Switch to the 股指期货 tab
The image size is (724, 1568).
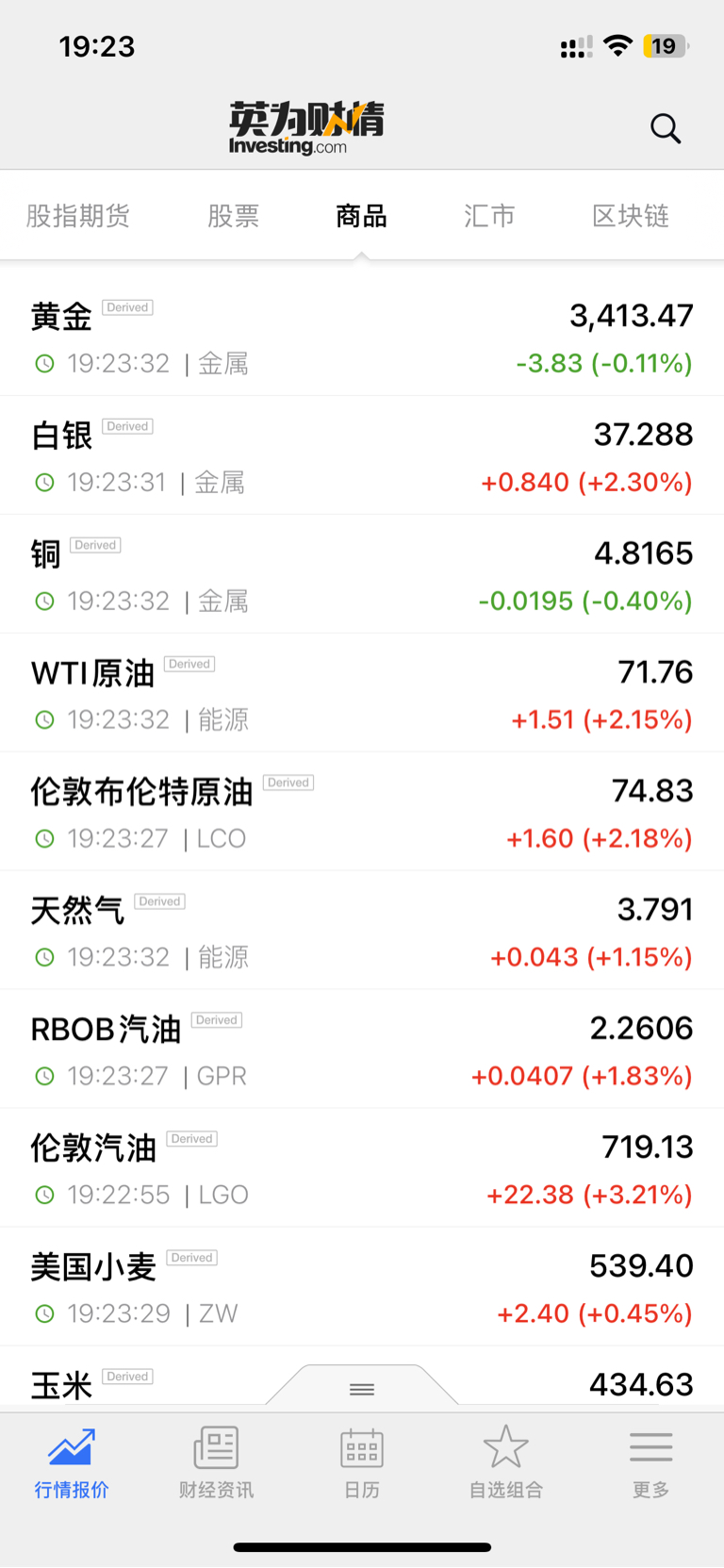tap(78, 216)
